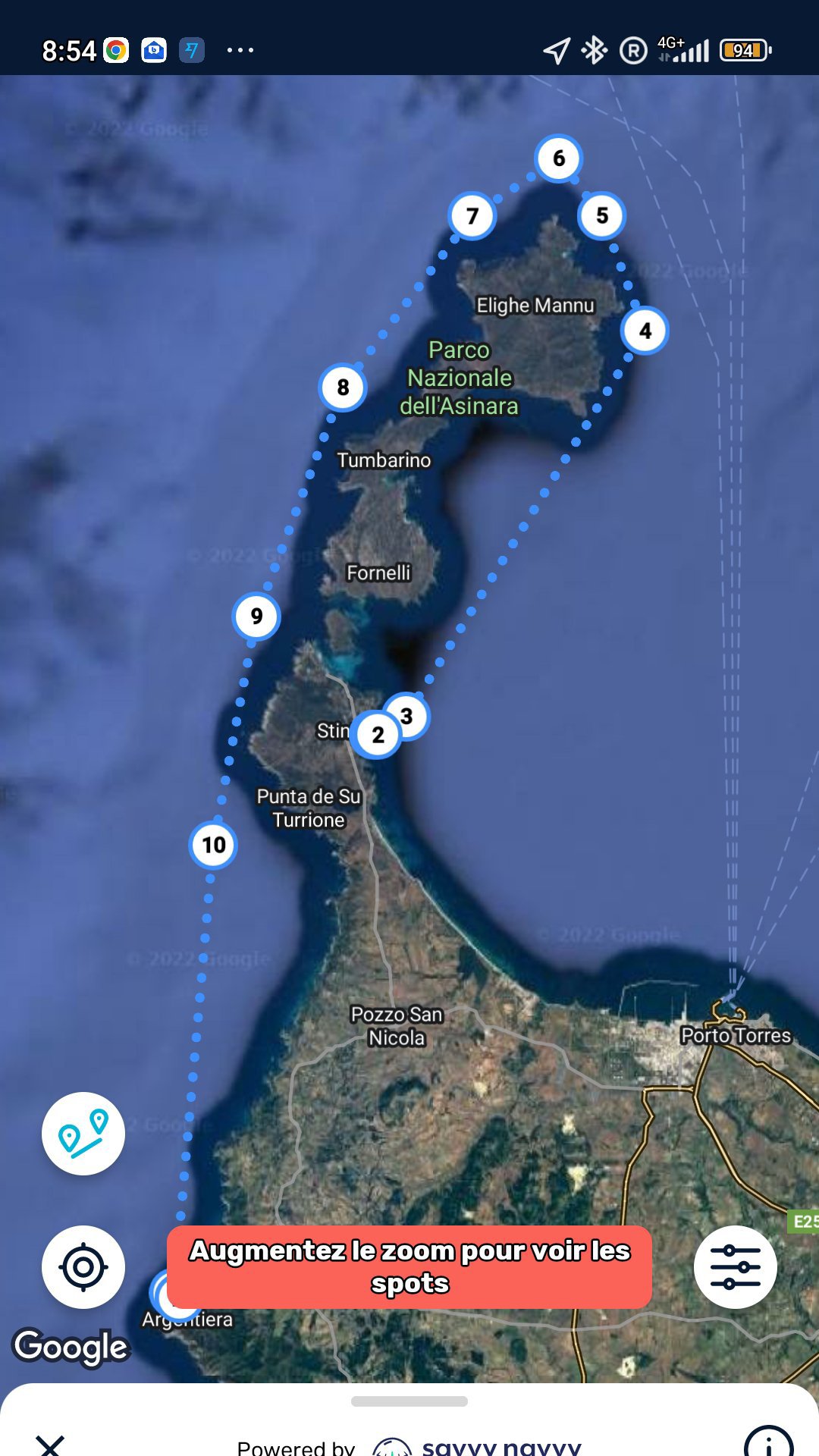This screenshot has width=819, height=1456.
Task: Open the map filter settings
Action: 735,1267
